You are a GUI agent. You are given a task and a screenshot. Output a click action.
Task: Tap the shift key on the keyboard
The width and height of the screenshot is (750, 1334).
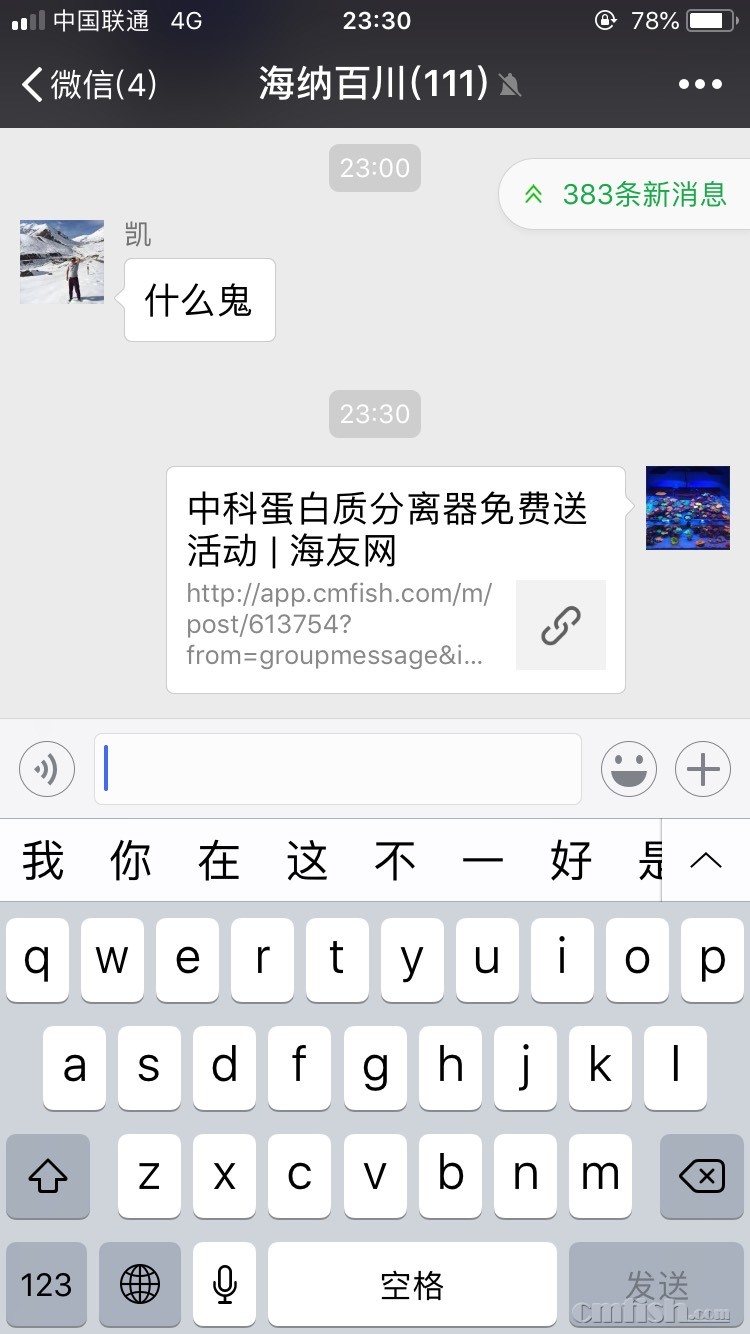tap(48, 1176)
